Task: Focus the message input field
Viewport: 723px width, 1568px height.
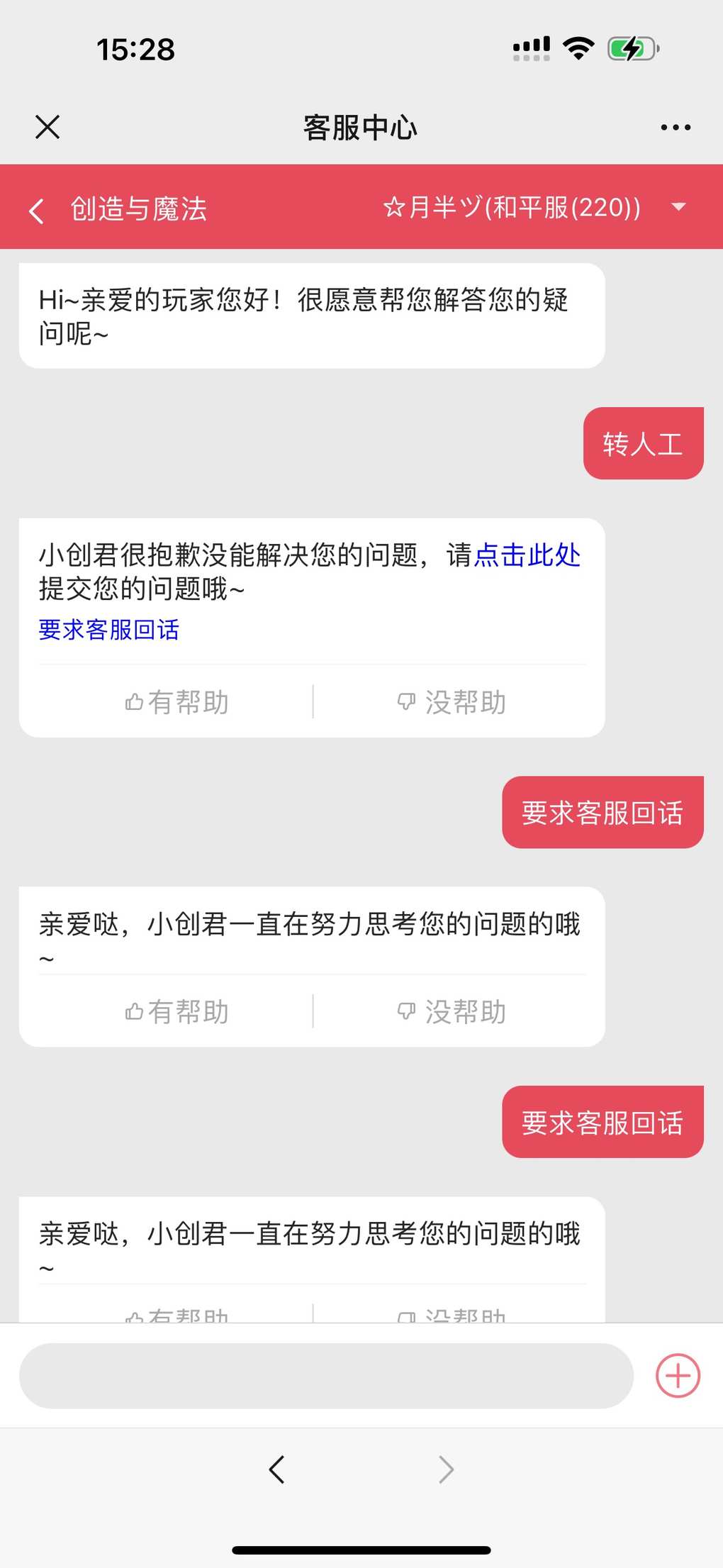Action: coord(326,1376)
